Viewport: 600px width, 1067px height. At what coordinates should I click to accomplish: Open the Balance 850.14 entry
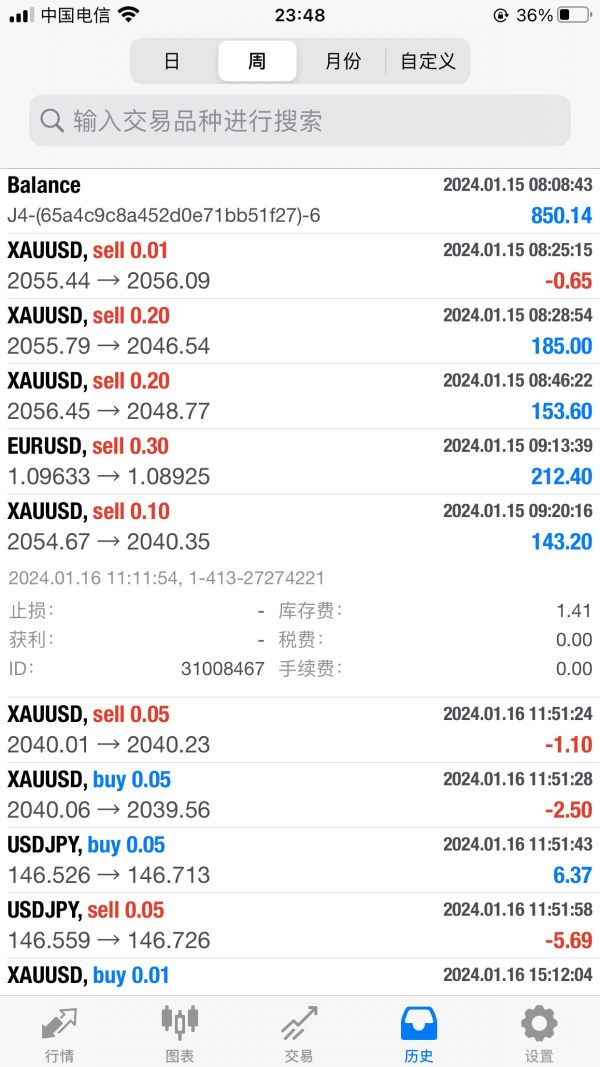(x=300, y=201)
